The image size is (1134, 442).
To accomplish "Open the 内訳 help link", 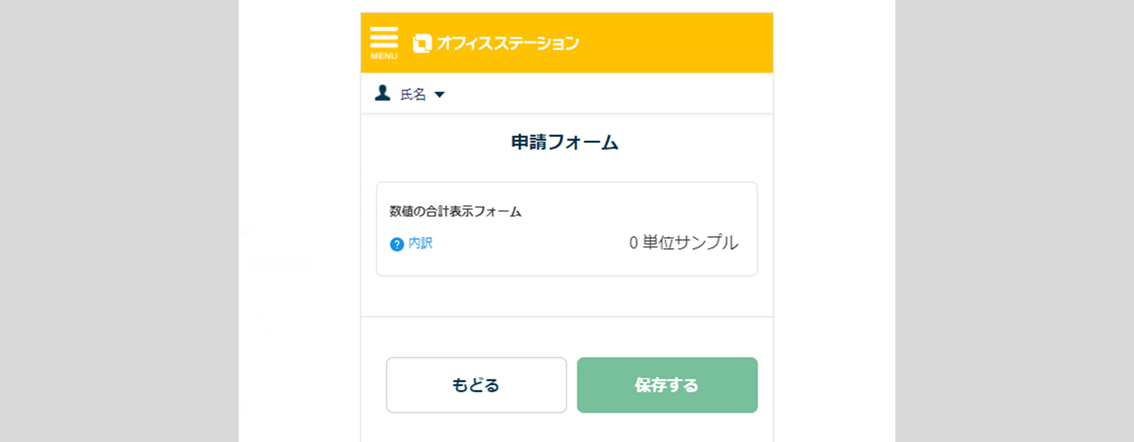I will point(412,243).
